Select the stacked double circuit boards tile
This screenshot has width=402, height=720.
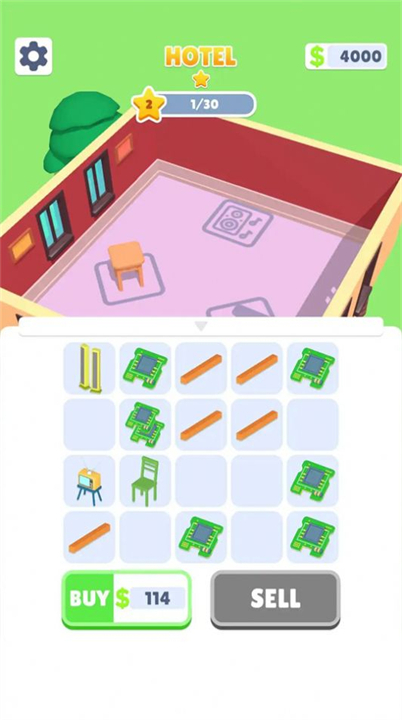pos(145,425)
